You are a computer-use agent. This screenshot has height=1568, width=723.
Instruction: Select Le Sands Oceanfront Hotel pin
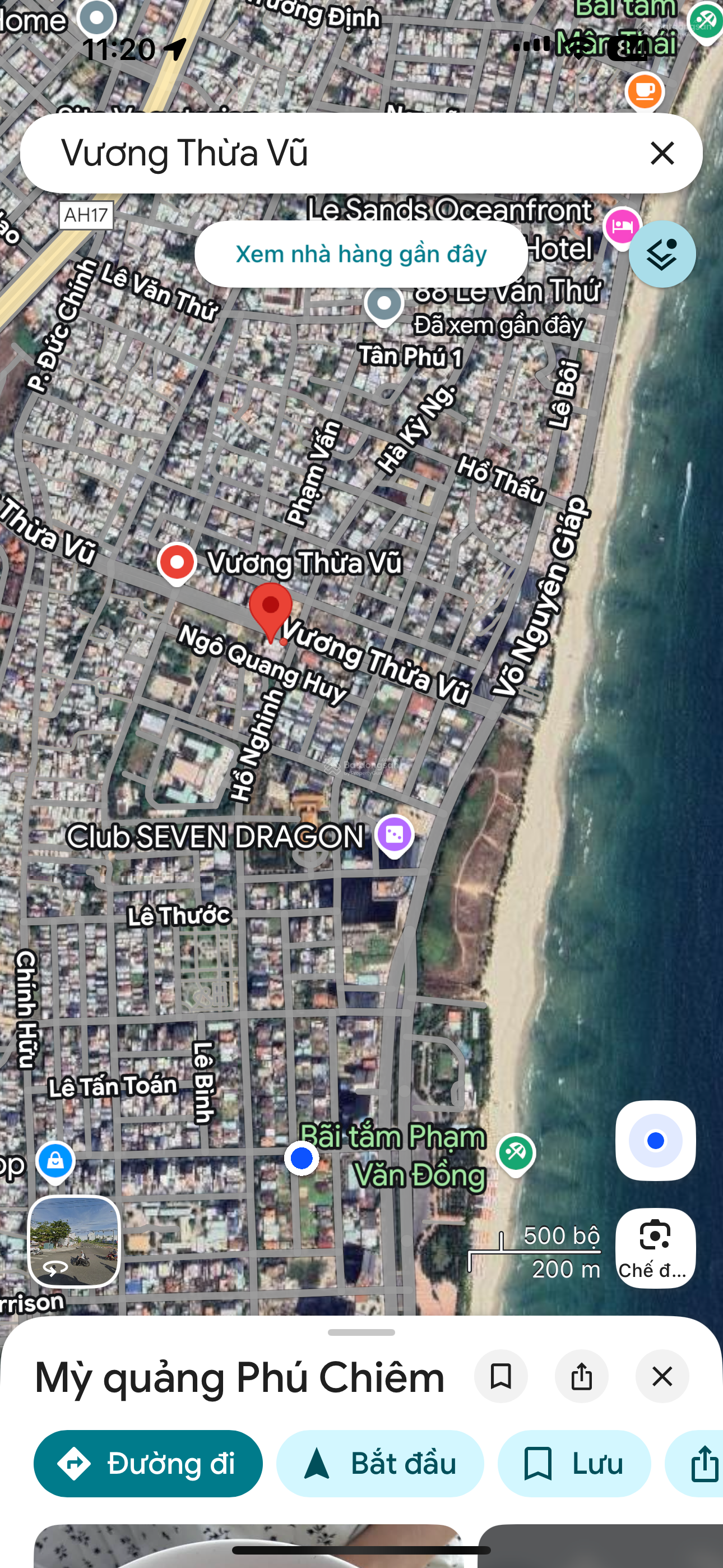pyautogui.click(x=622, y=227)
